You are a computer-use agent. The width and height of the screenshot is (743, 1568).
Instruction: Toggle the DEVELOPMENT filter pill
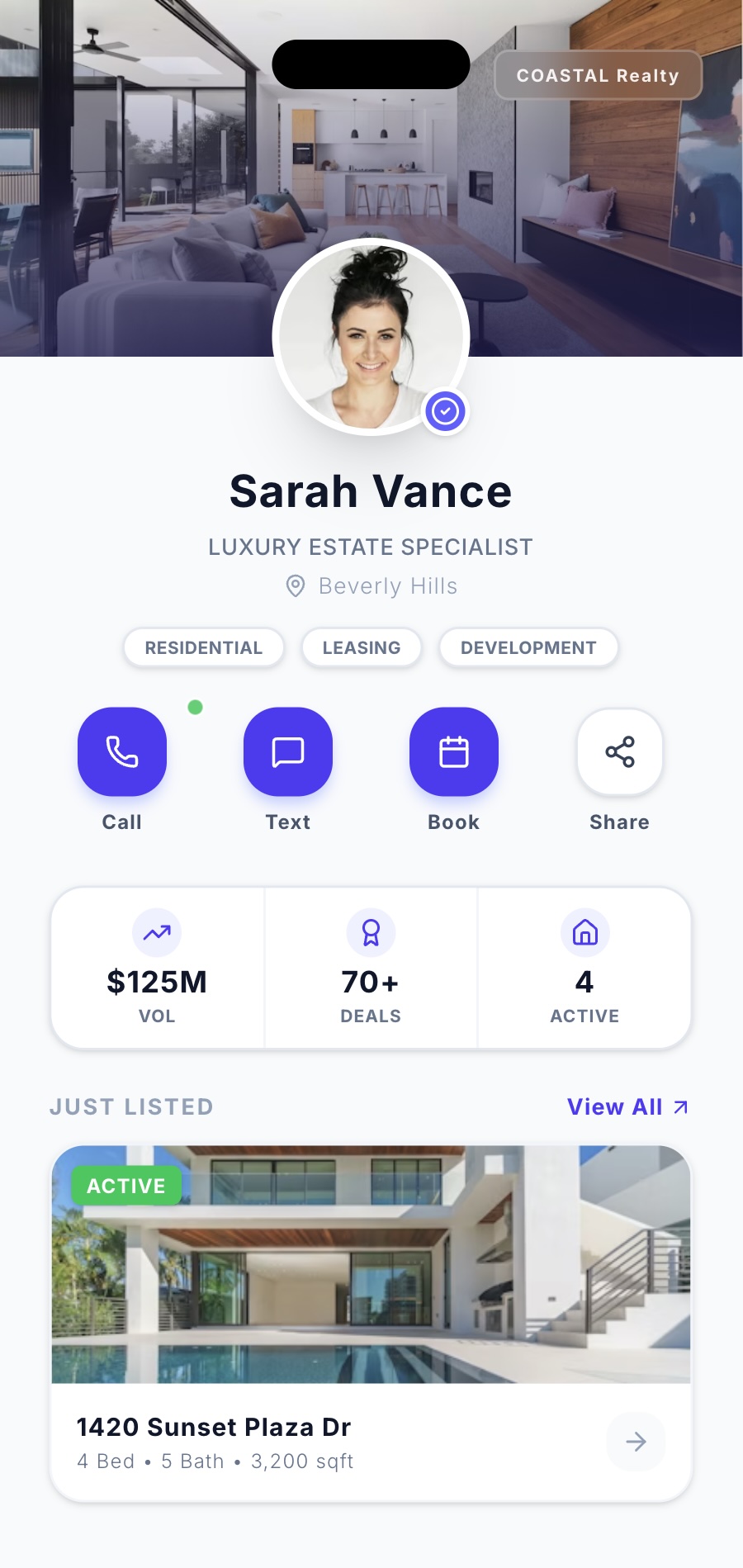[528, 647]
